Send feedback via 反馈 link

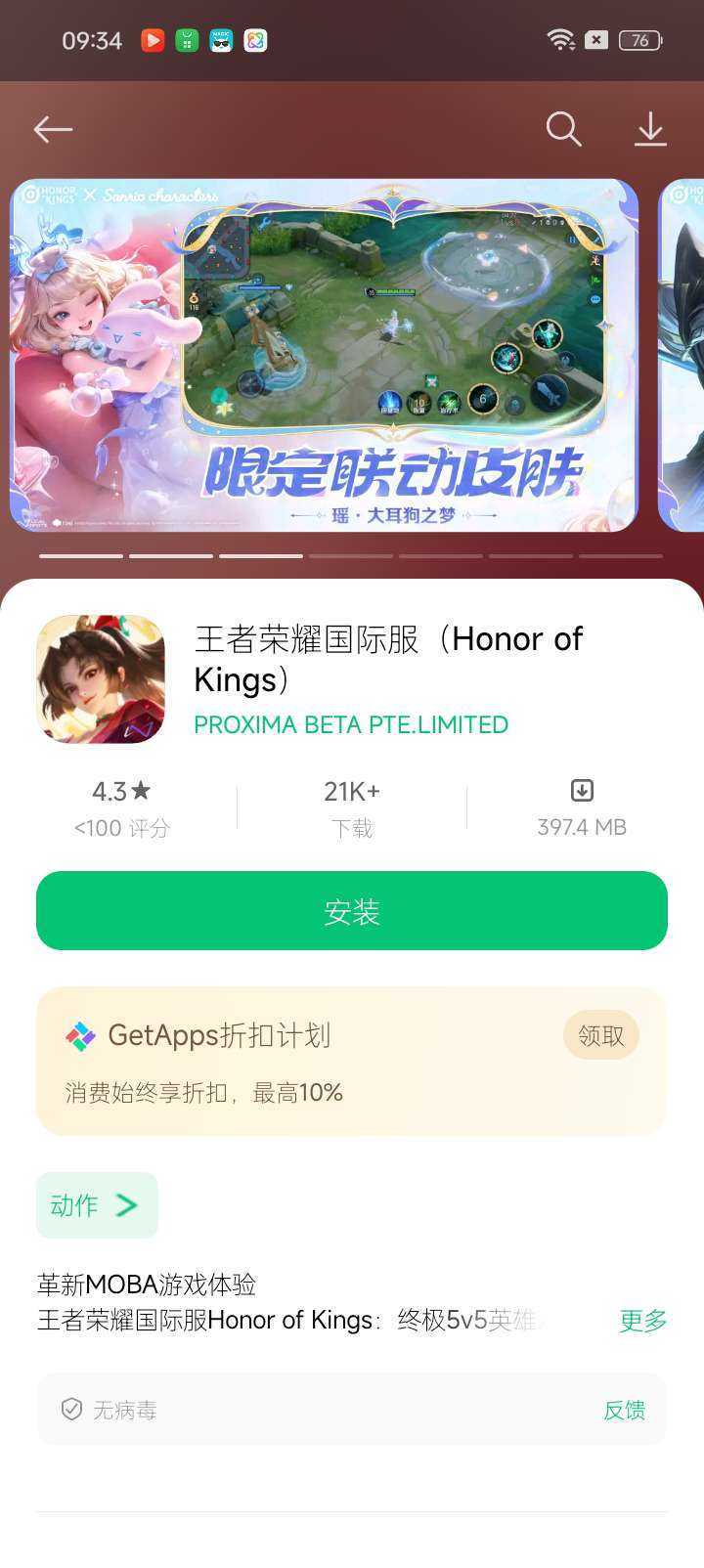pos(624,1410)
